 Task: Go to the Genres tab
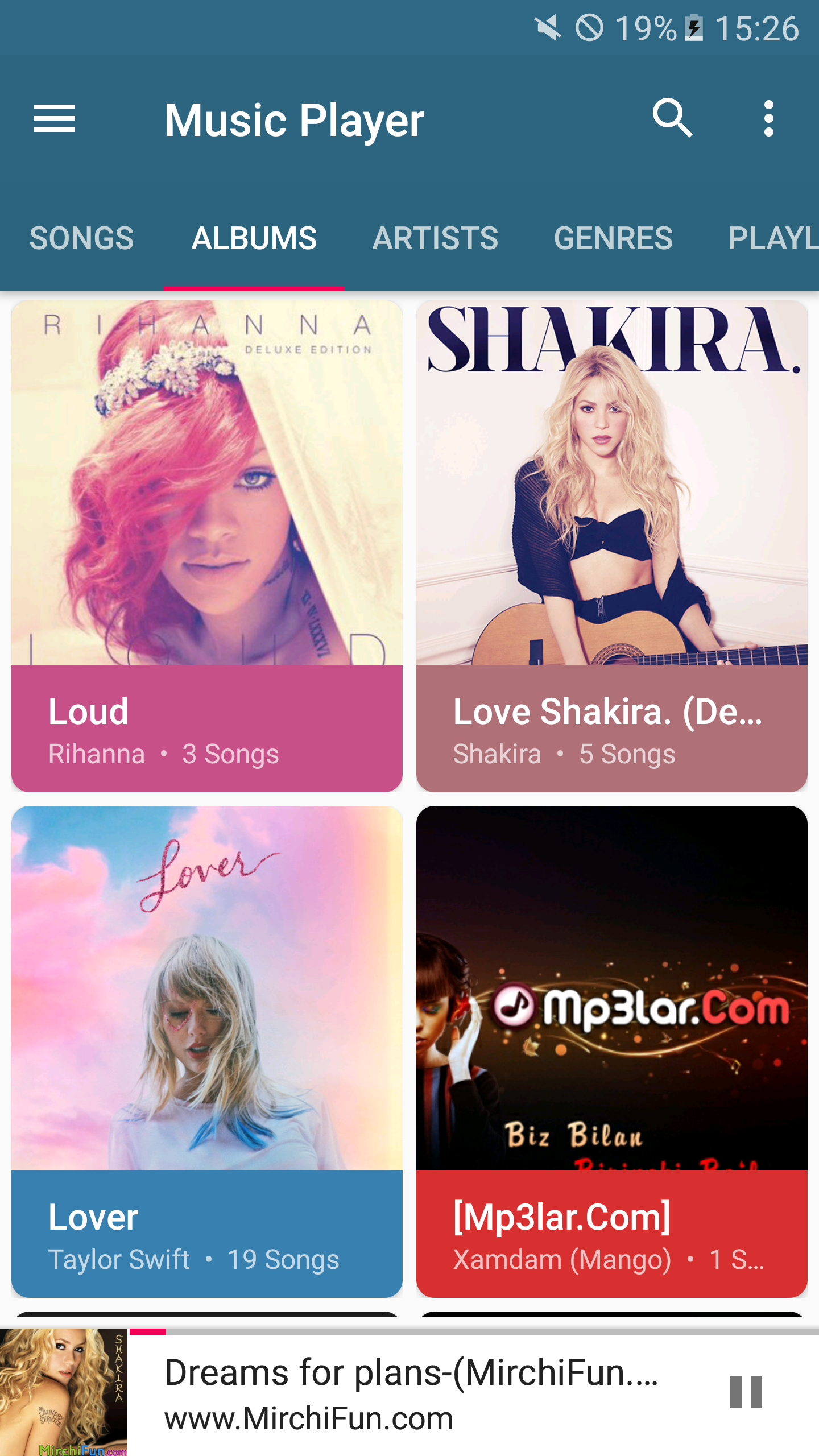click(613, 238)
